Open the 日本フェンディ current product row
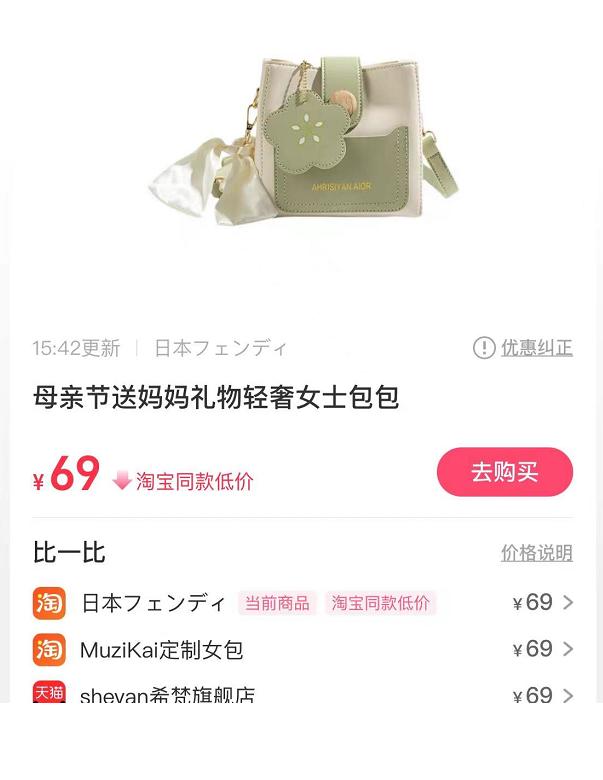Screen dimensions: 603x780 (x=300, y=603)
